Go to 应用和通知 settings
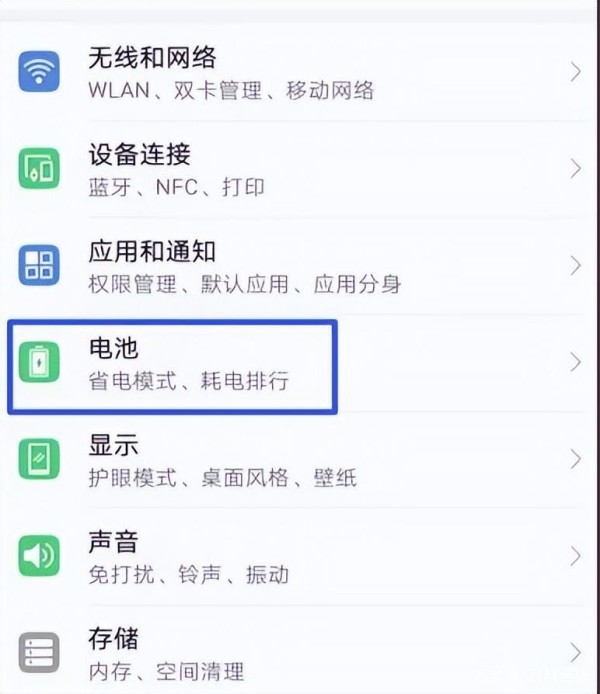This screenshot has width=600, height=694. point(300,266)
